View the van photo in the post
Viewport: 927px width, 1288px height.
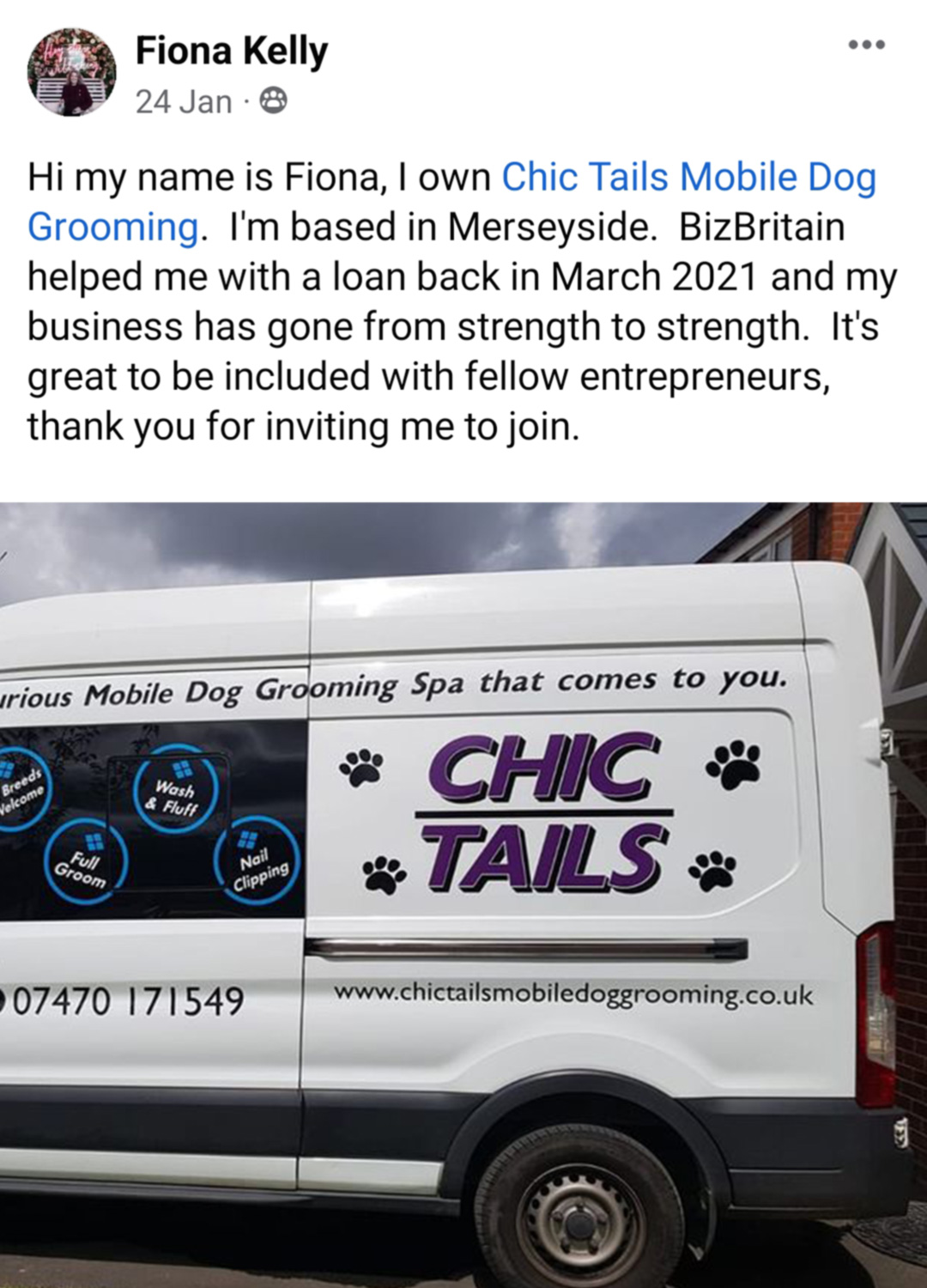[x=463, y=893]
